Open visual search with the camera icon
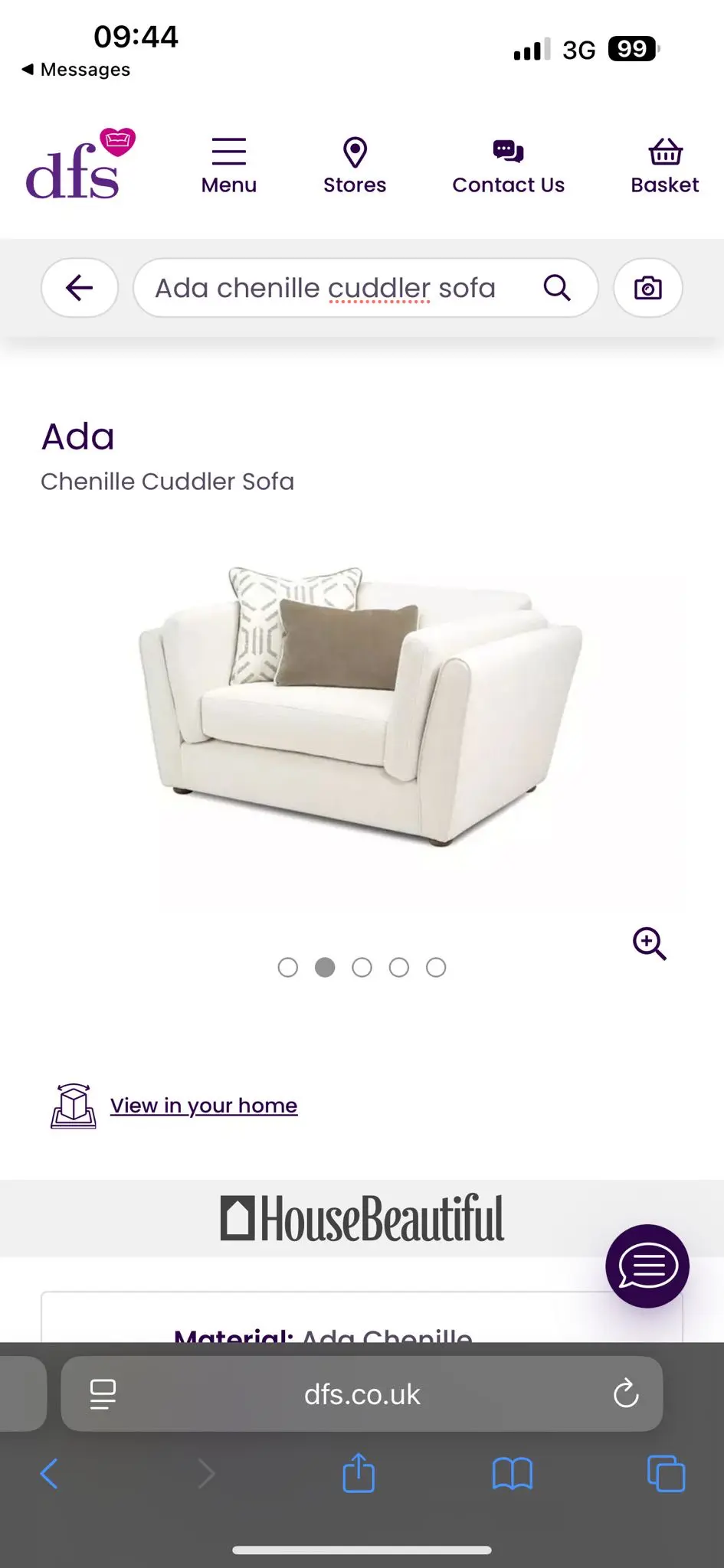The image size is (724, 1568). [648, 288]
